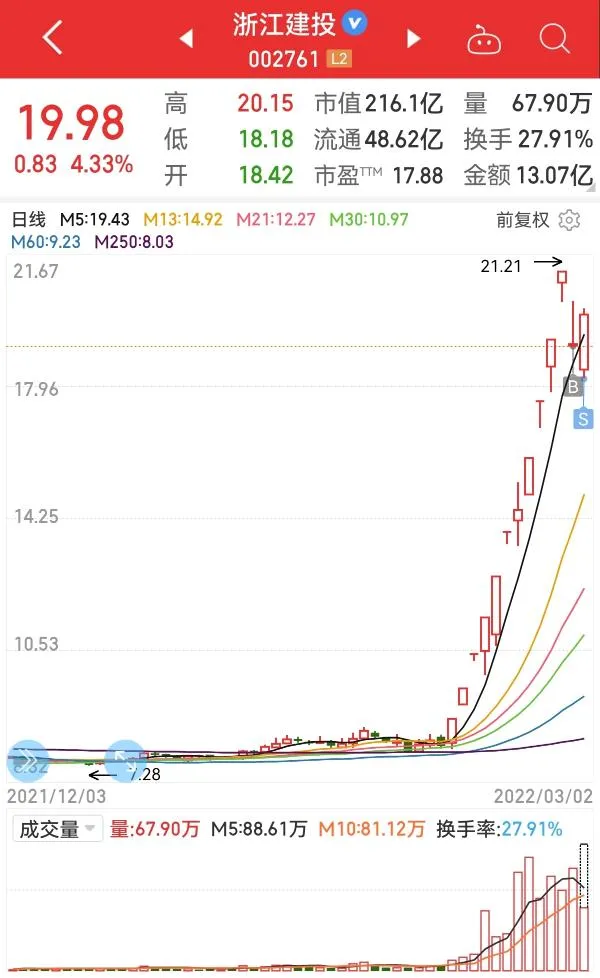The image size is (600, 978).
Task: Switch to the next stock
Action: pos(413,39)
